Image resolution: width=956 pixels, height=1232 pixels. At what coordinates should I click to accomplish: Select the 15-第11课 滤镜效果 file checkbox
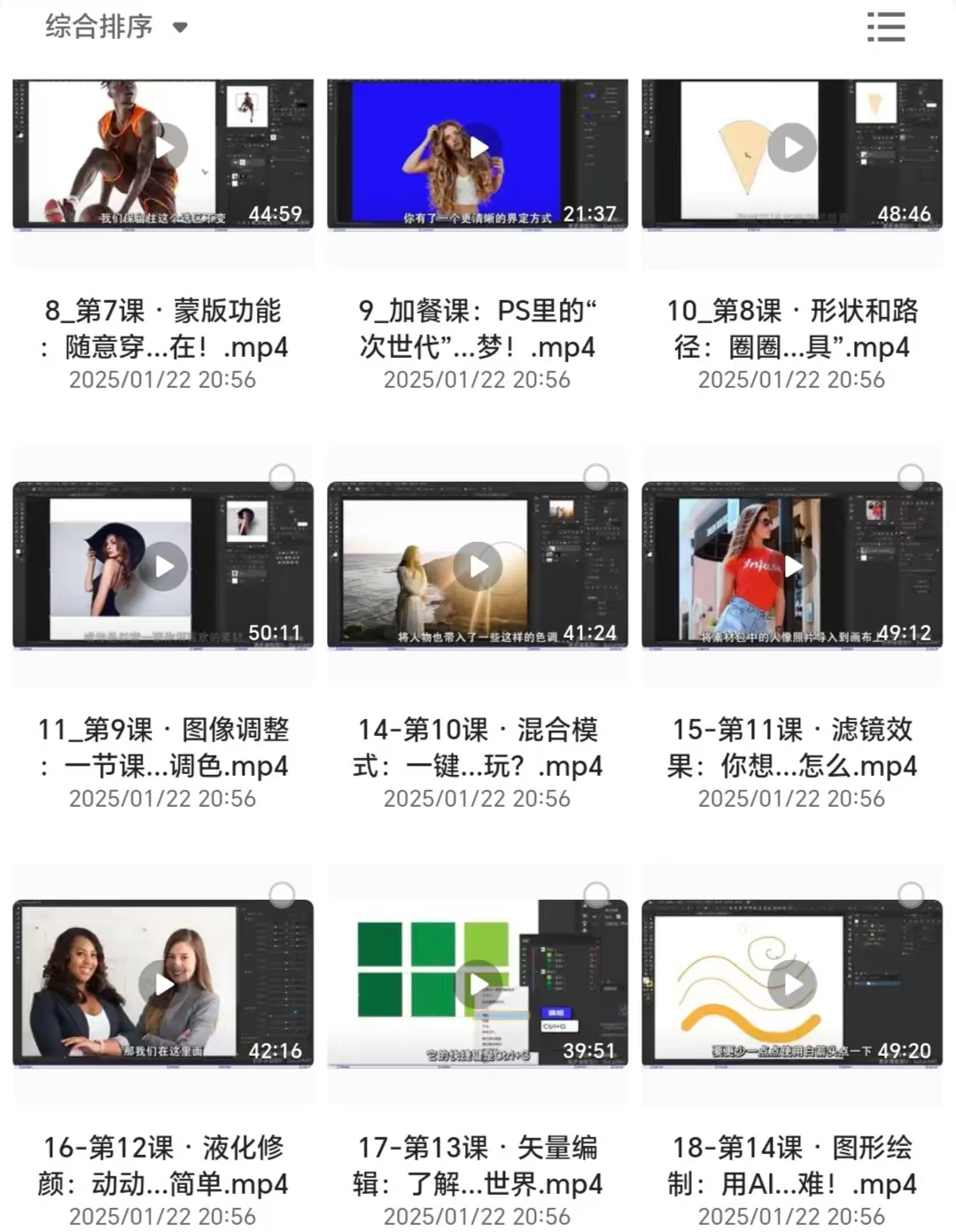click(x=911, y=477)
